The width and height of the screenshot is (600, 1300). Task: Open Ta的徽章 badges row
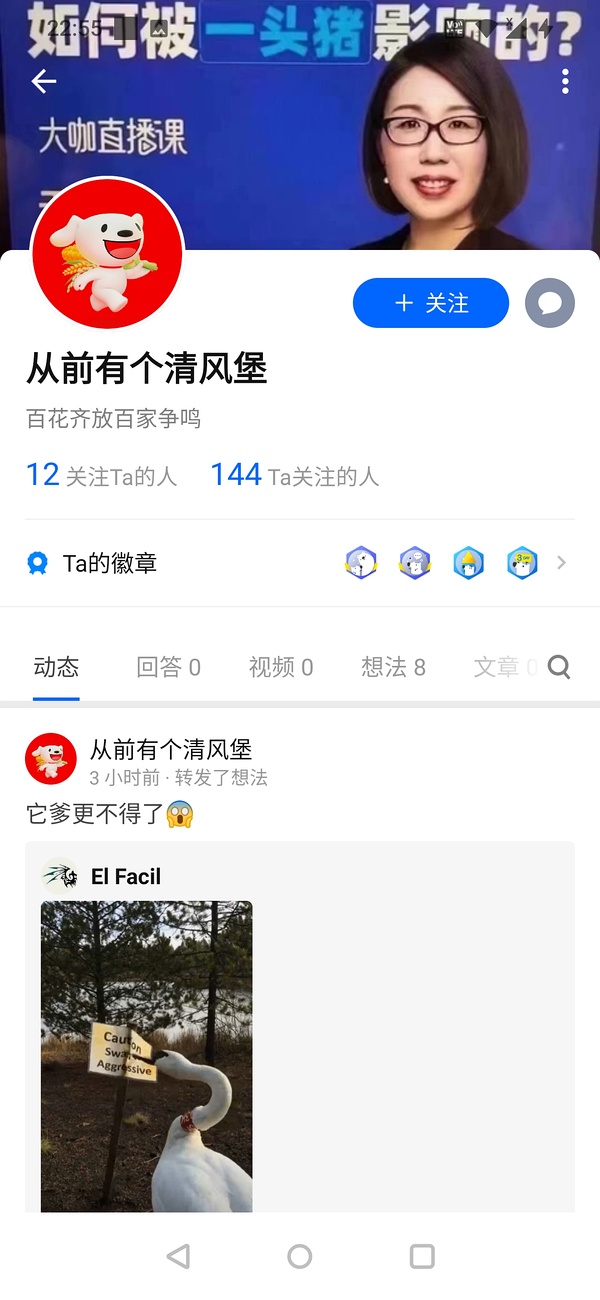[x=300, y=563]
